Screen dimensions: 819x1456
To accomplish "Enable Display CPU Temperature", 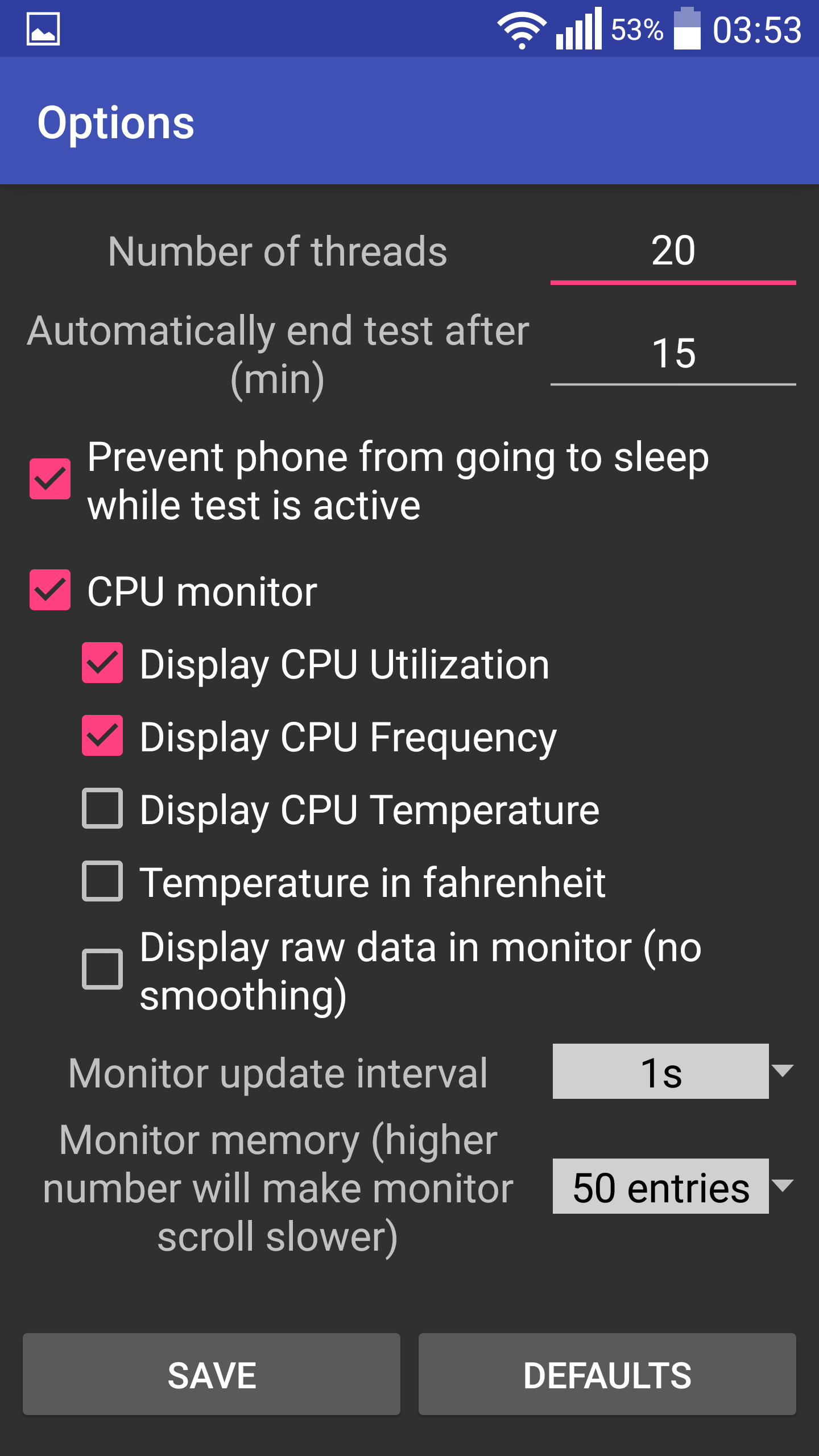I will tap(102, 808).
